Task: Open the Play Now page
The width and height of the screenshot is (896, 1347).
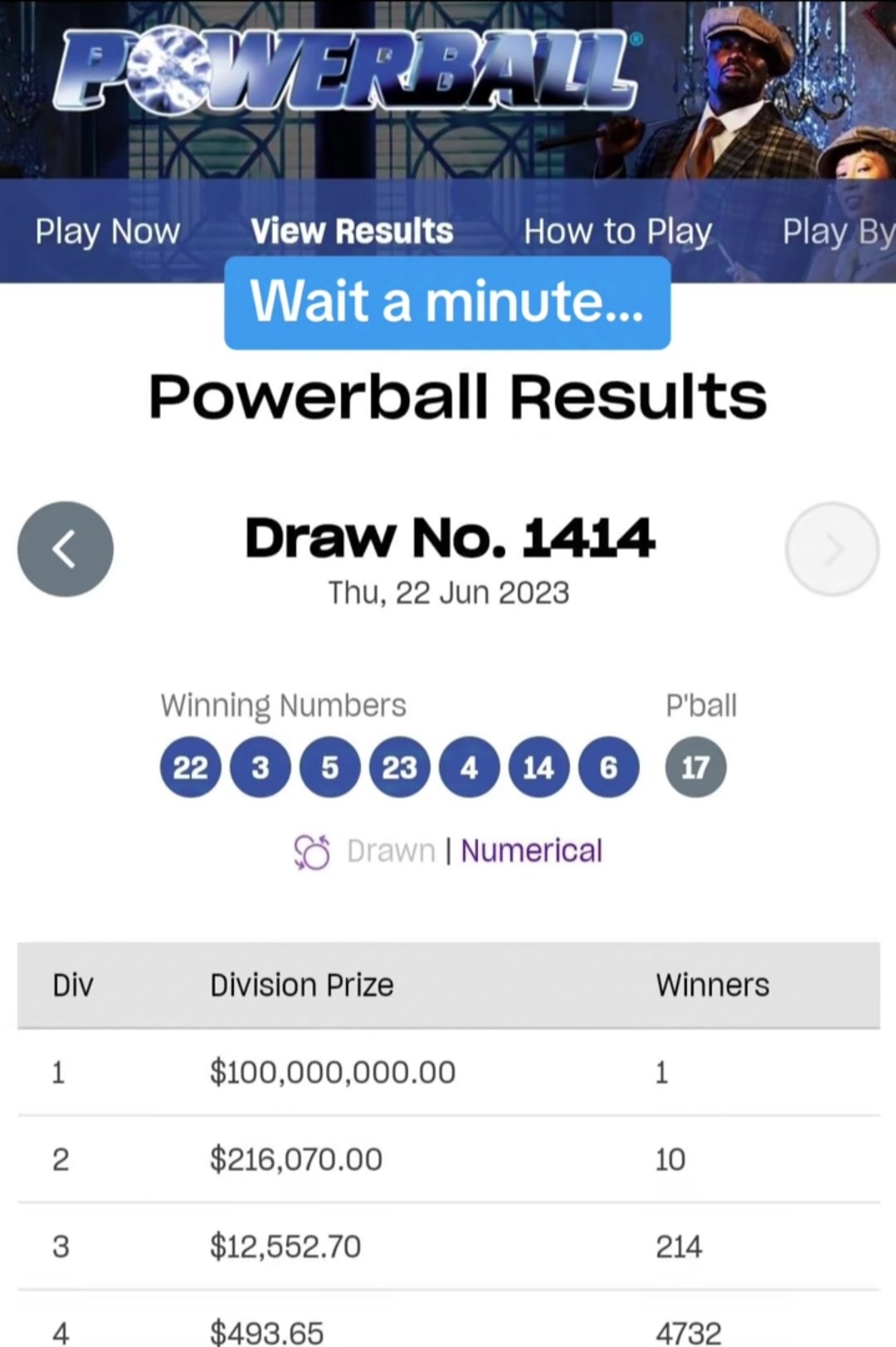Action: pyautogui.click(x=107, y=232)
